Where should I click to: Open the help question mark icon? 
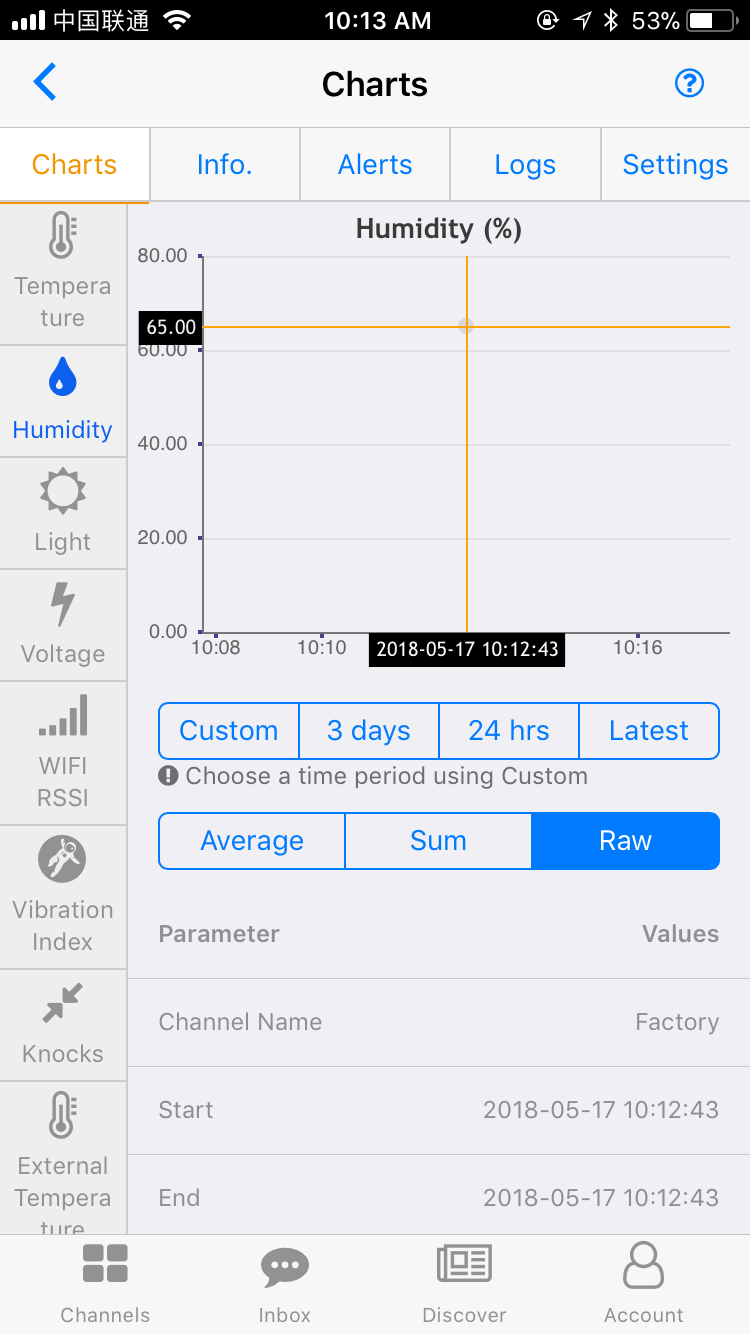click(690, 84)
